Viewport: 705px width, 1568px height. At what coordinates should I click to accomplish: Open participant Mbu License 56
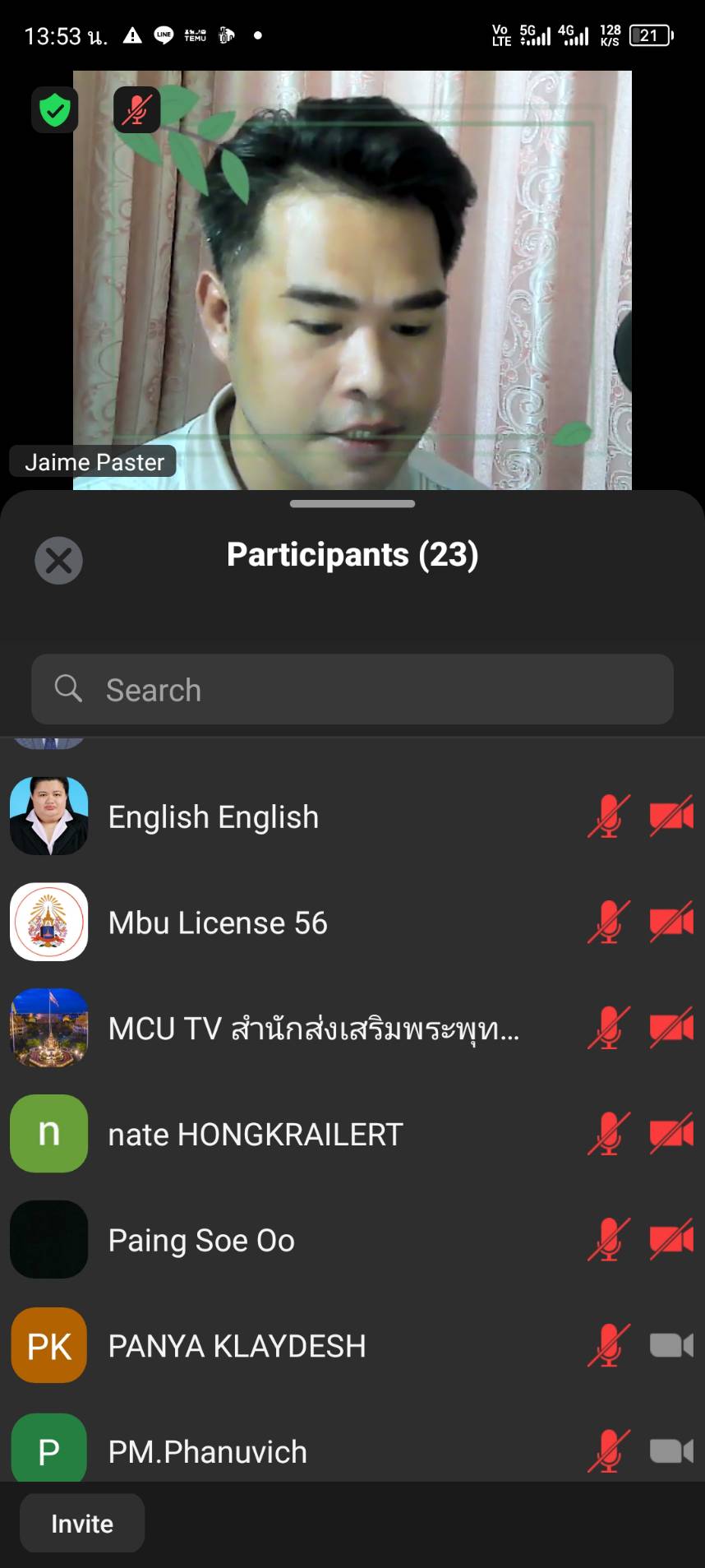(218, 923)
